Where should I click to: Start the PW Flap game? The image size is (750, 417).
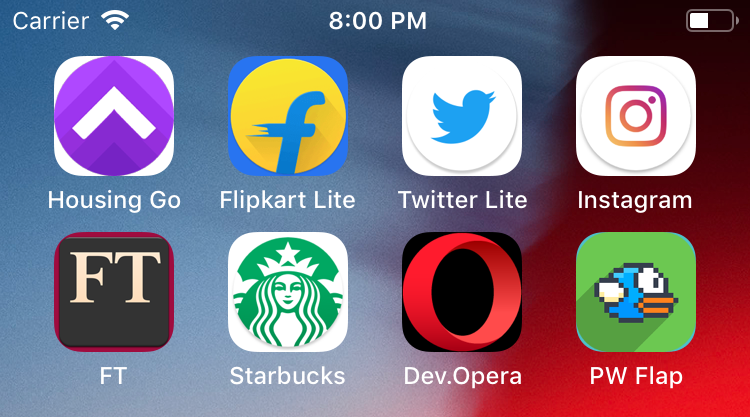[636, 291]
